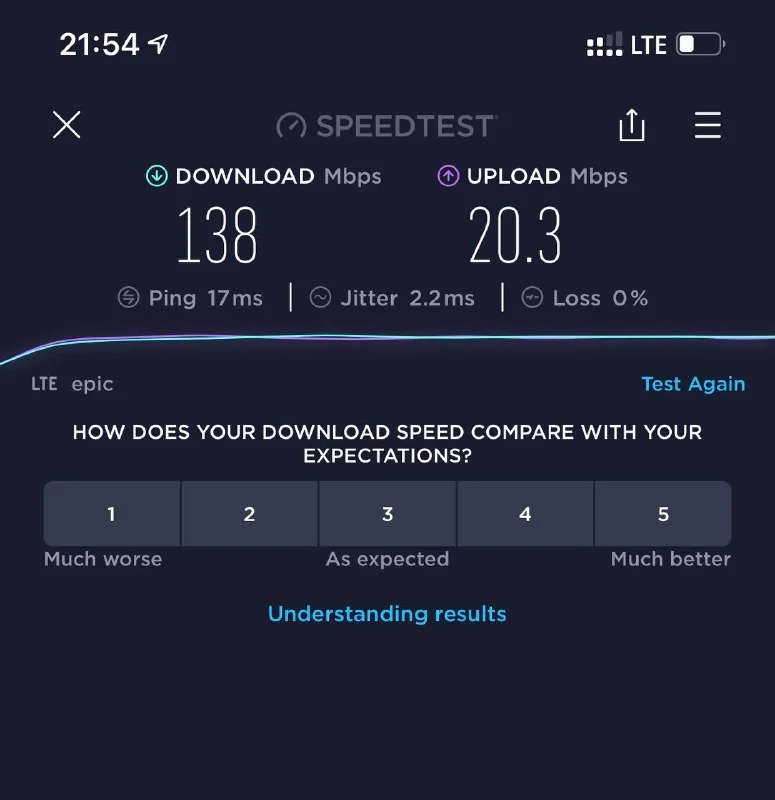Rate download speed 5, Much better
Screen dimensions: 775x800
(663, 514)
